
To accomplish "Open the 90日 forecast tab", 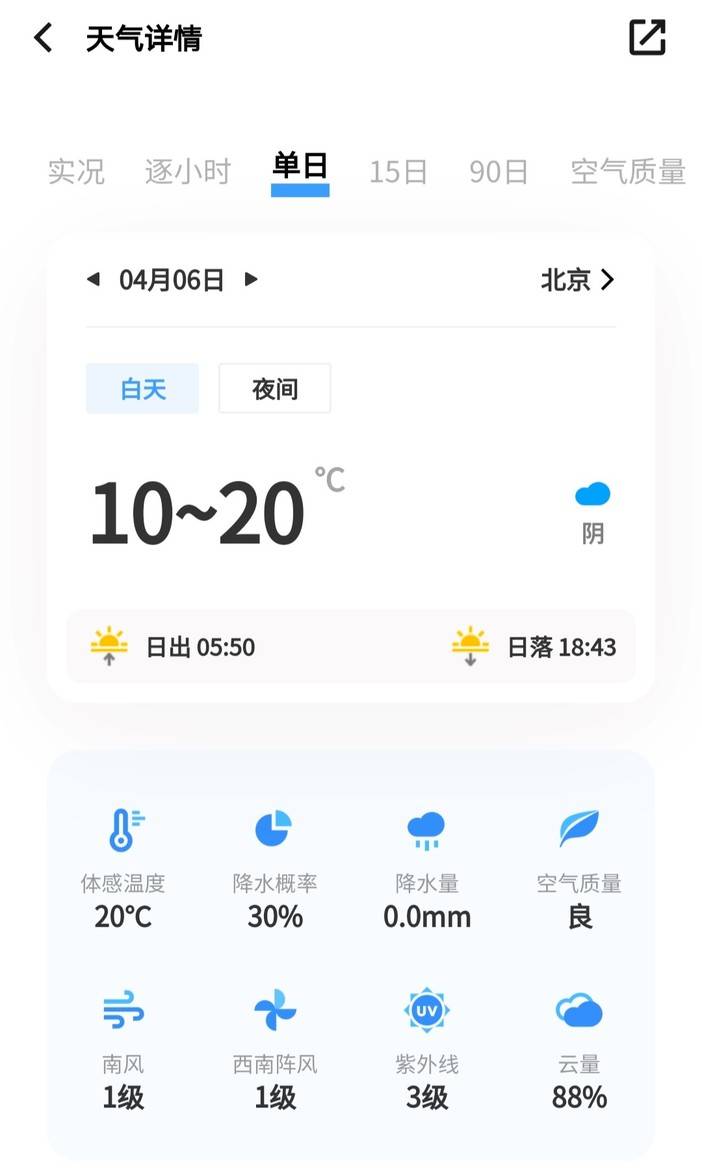I will 498,172.
